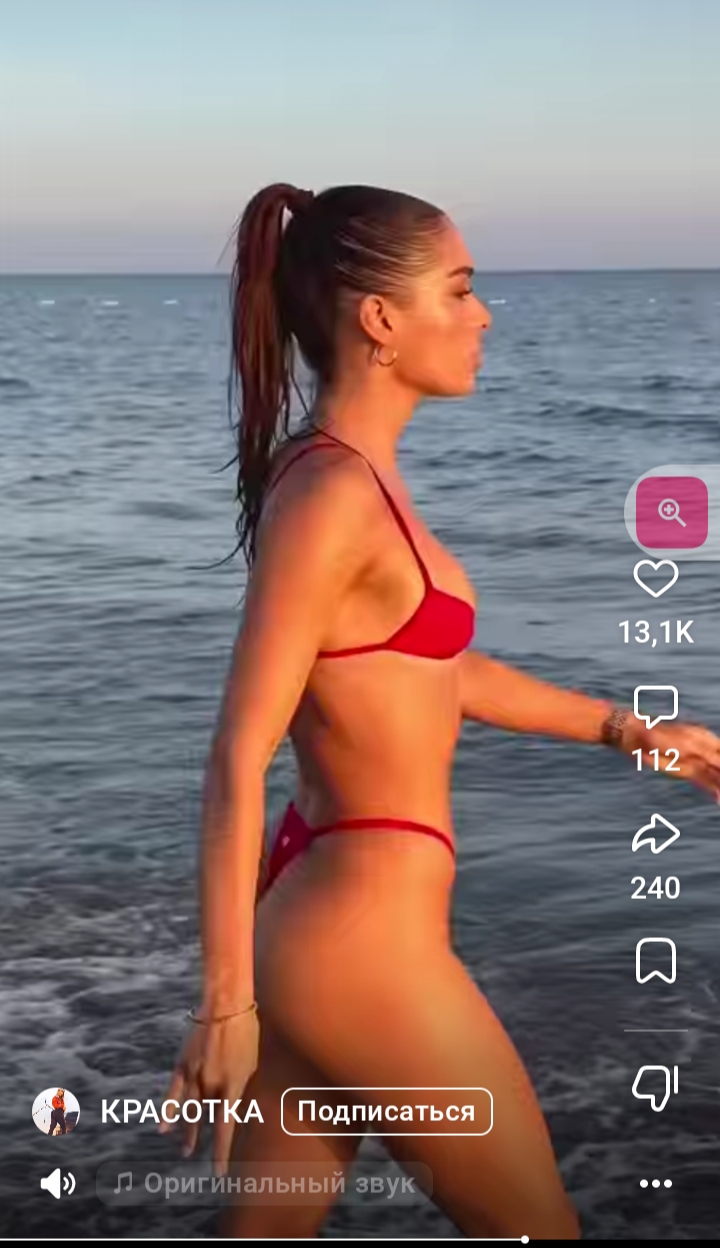Screen dimensions: 720x1248
Task: Open the three-dot overflow menu
Action: click(656, 1184)
